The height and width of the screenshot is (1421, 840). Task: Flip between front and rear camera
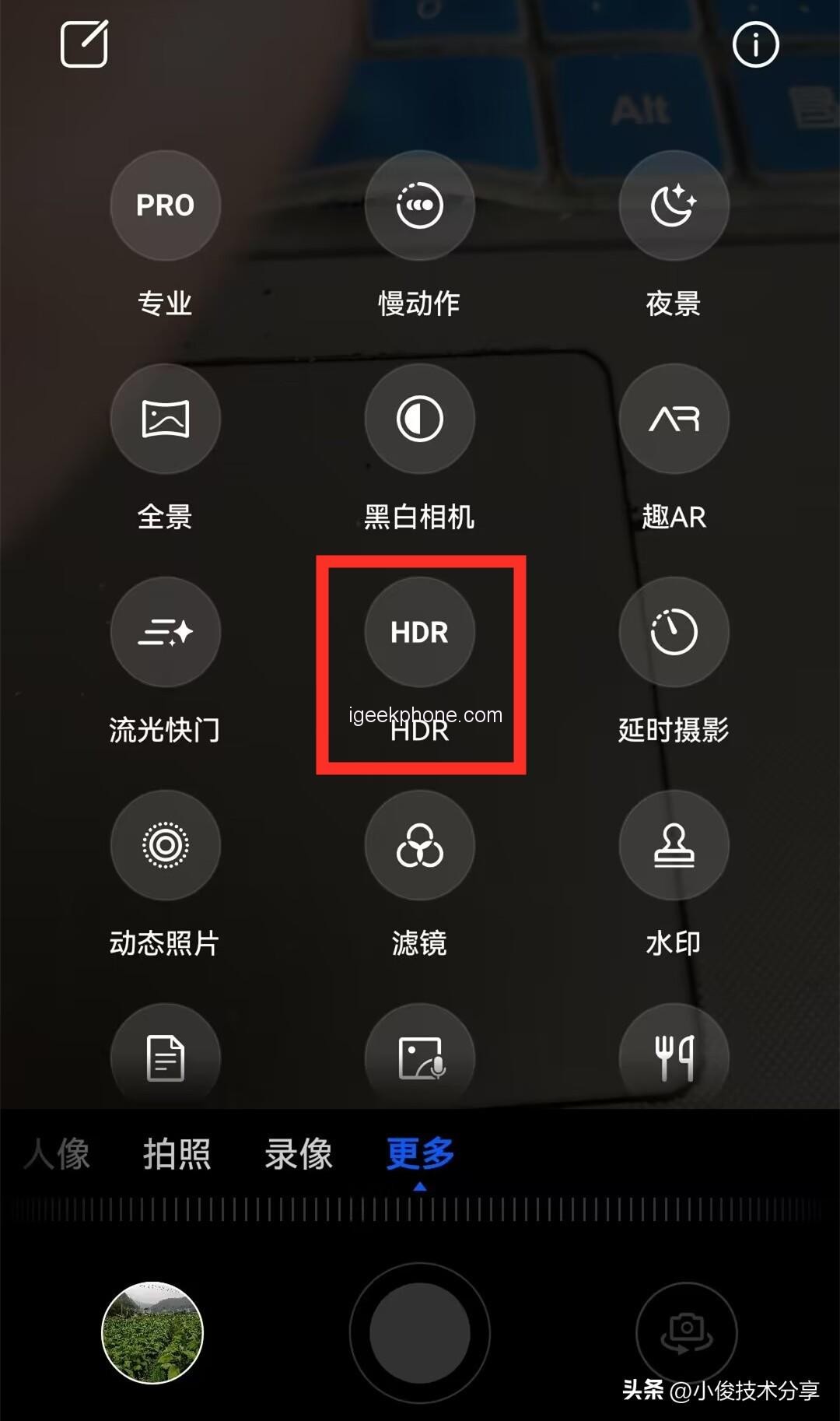[x=686, y=1332]
